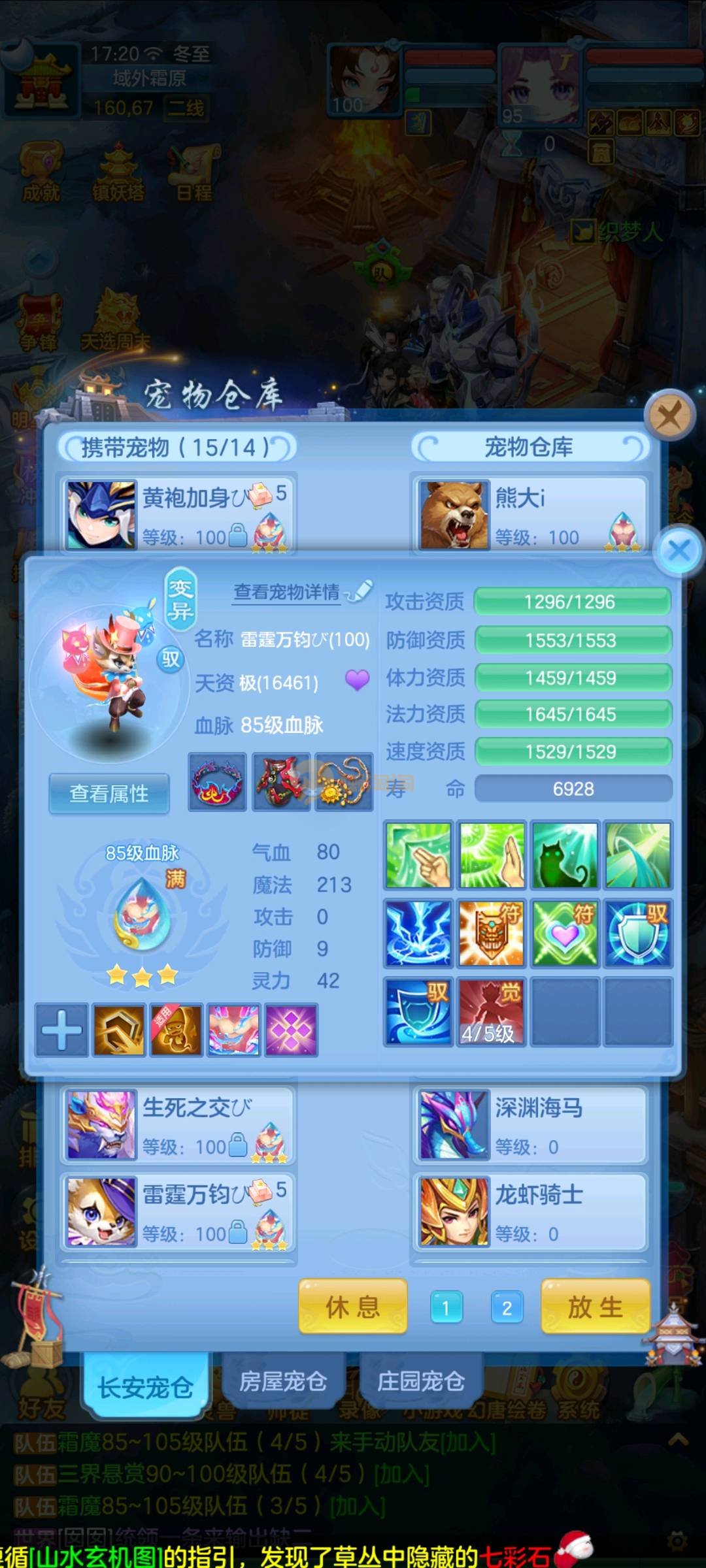Close the 宠物仓库 window
The width and height of the screenshot is (706, 1568).
[669, 414]
